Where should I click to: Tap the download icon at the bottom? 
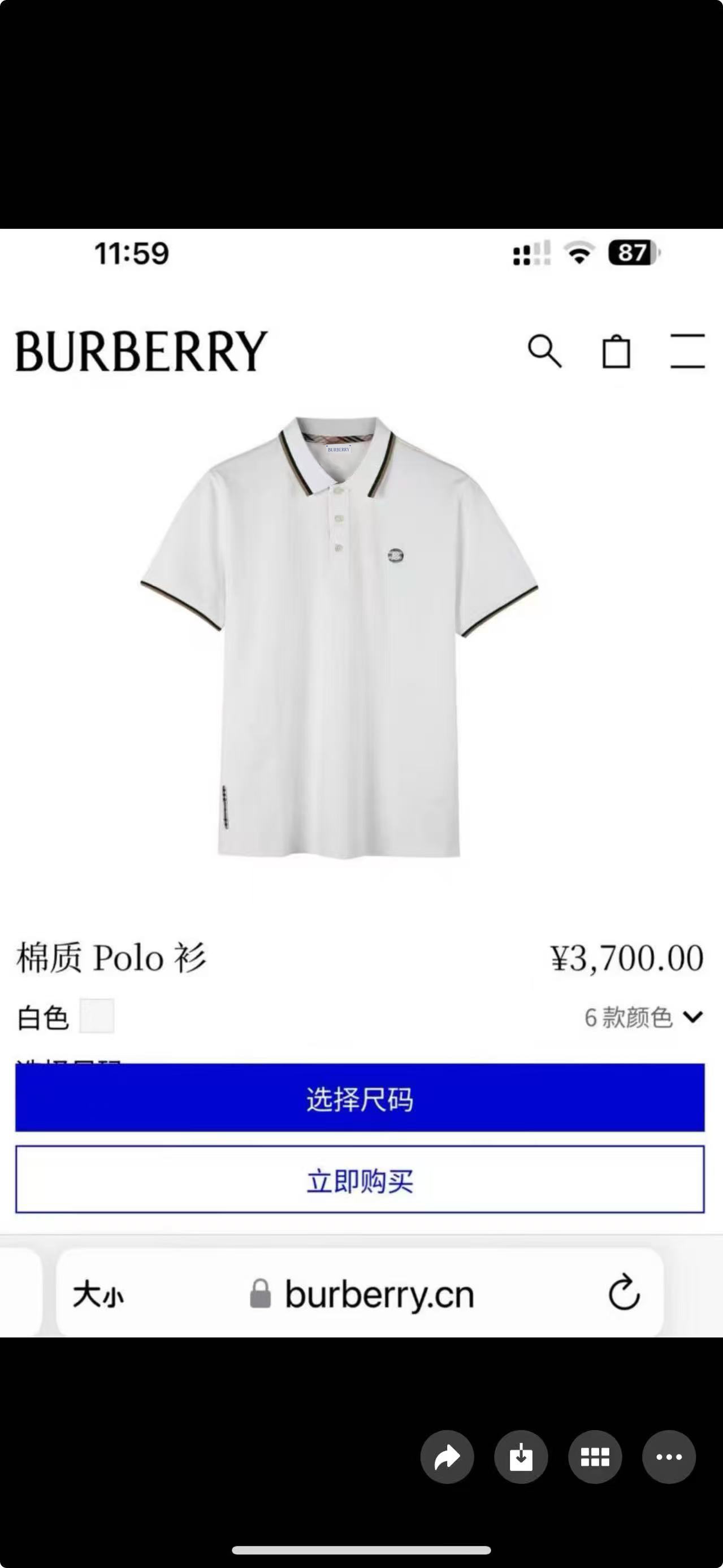pos(522,1457)
